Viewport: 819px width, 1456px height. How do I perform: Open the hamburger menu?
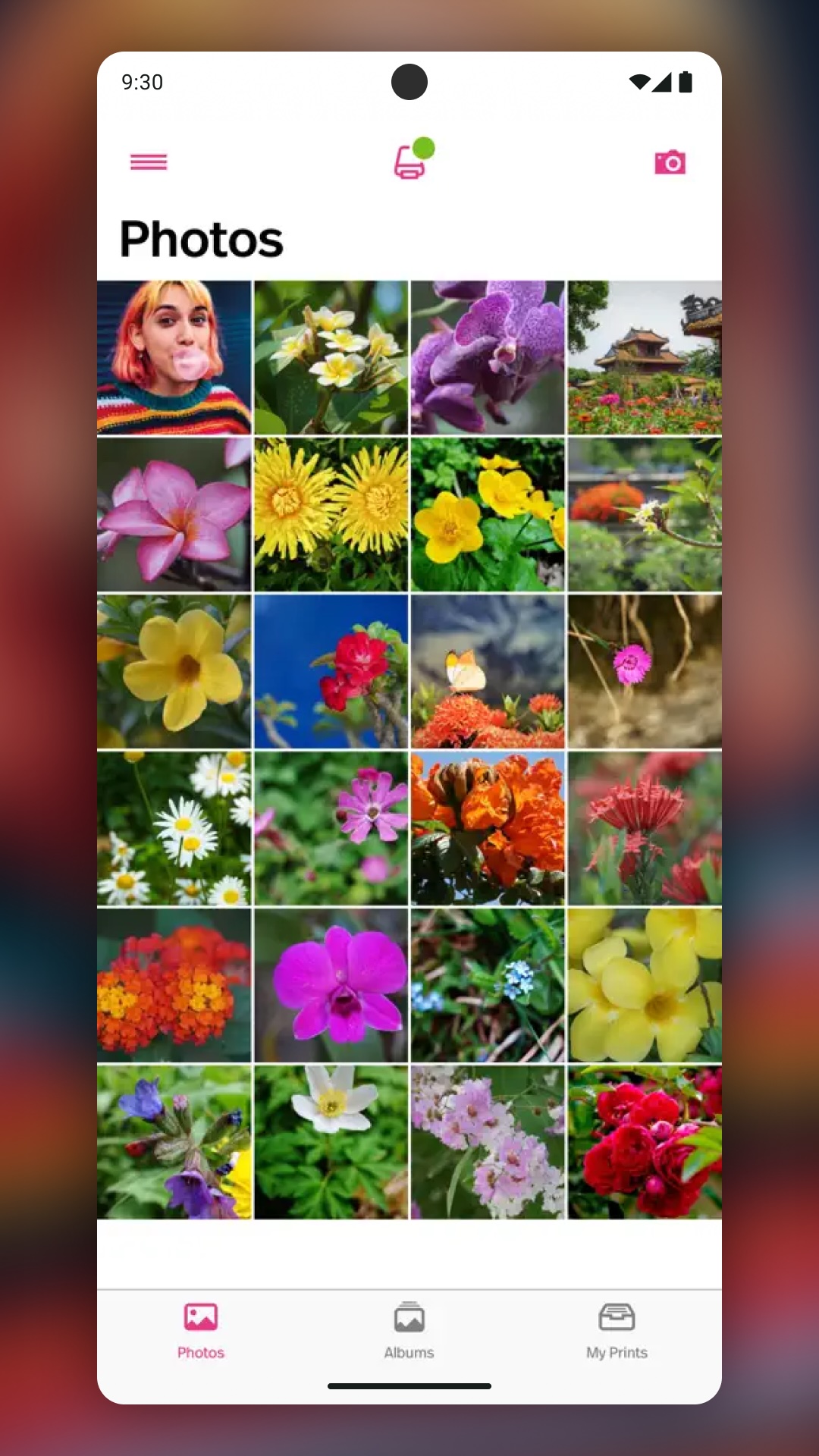[x=149, y=162]
